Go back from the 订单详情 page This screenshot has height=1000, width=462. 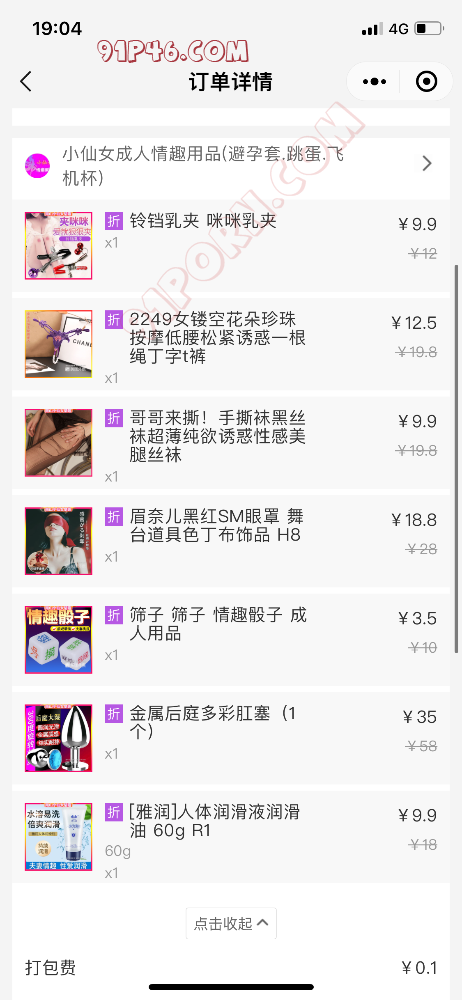(x=26, y=82)
